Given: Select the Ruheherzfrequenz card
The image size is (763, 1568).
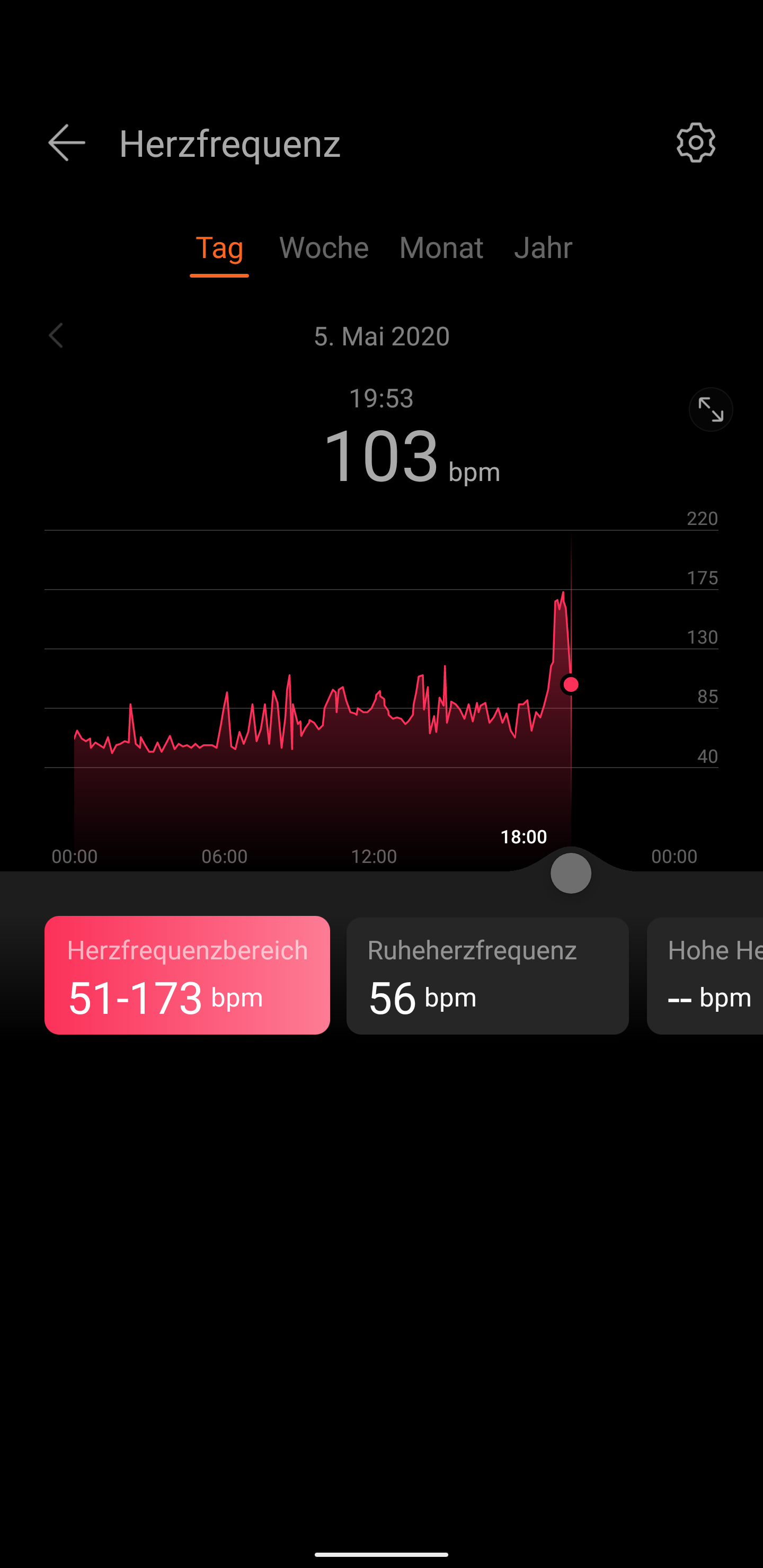Looking at the screenshot, I should tap(487, 975).
